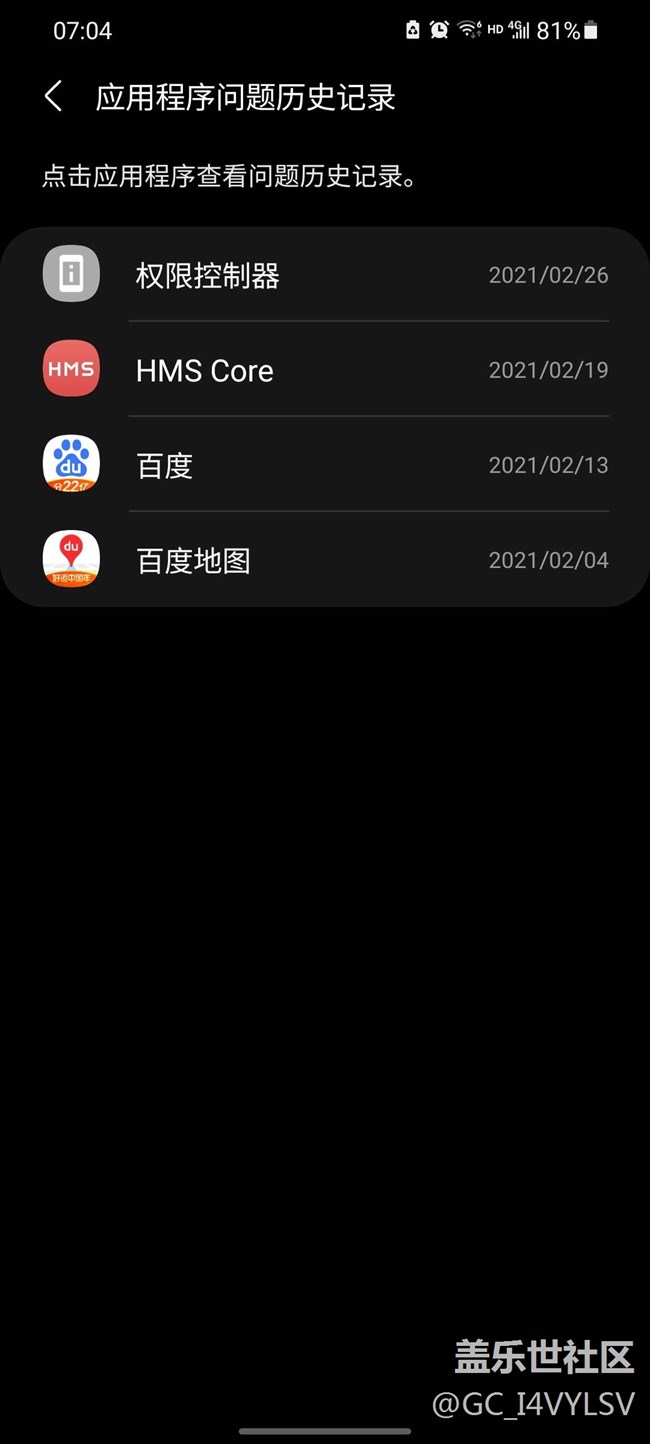Open 百度地图 issue history
Screen dimensions: 650x1444
324,560
